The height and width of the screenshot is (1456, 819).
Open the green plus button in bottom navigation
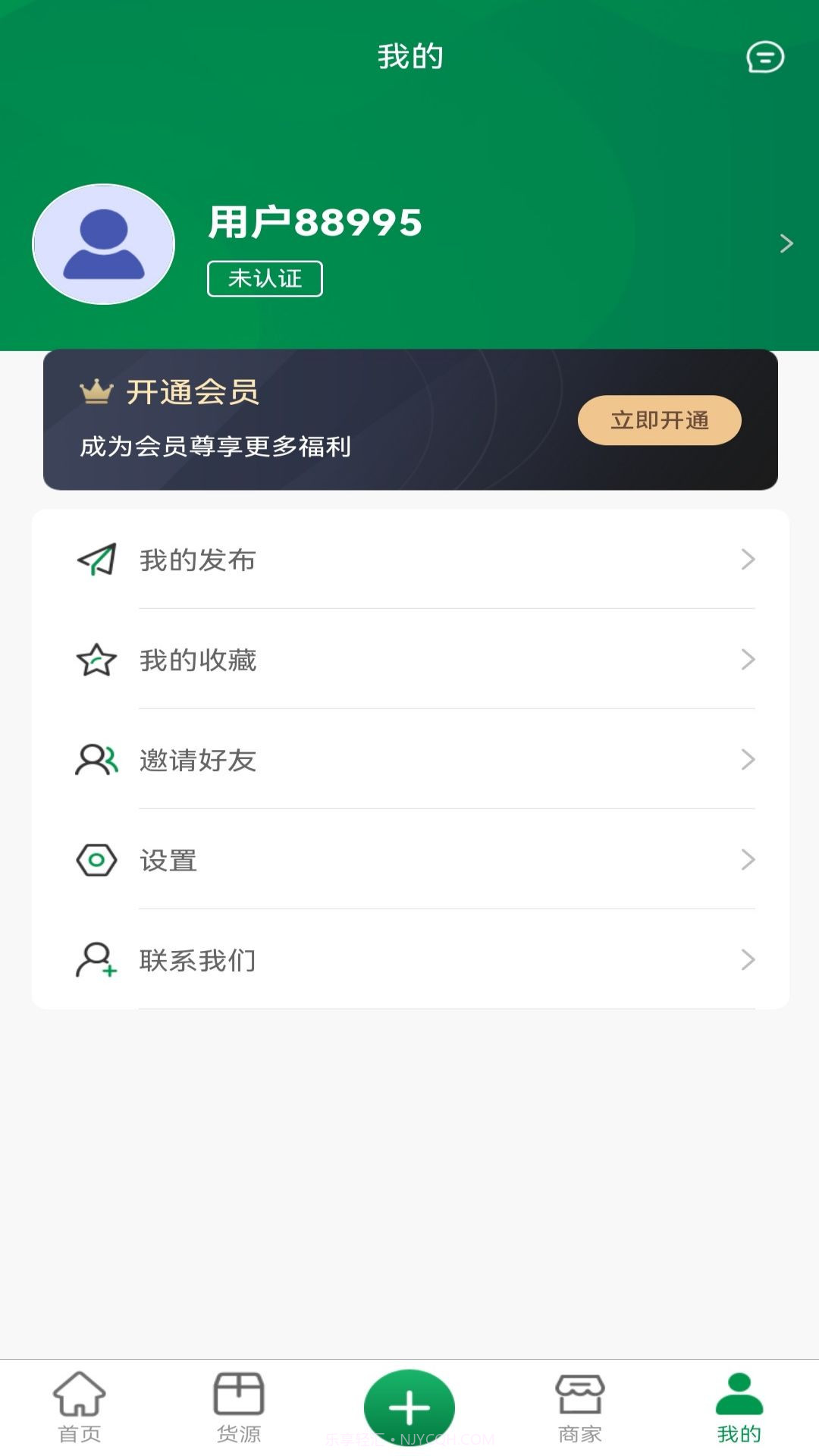409,1407
